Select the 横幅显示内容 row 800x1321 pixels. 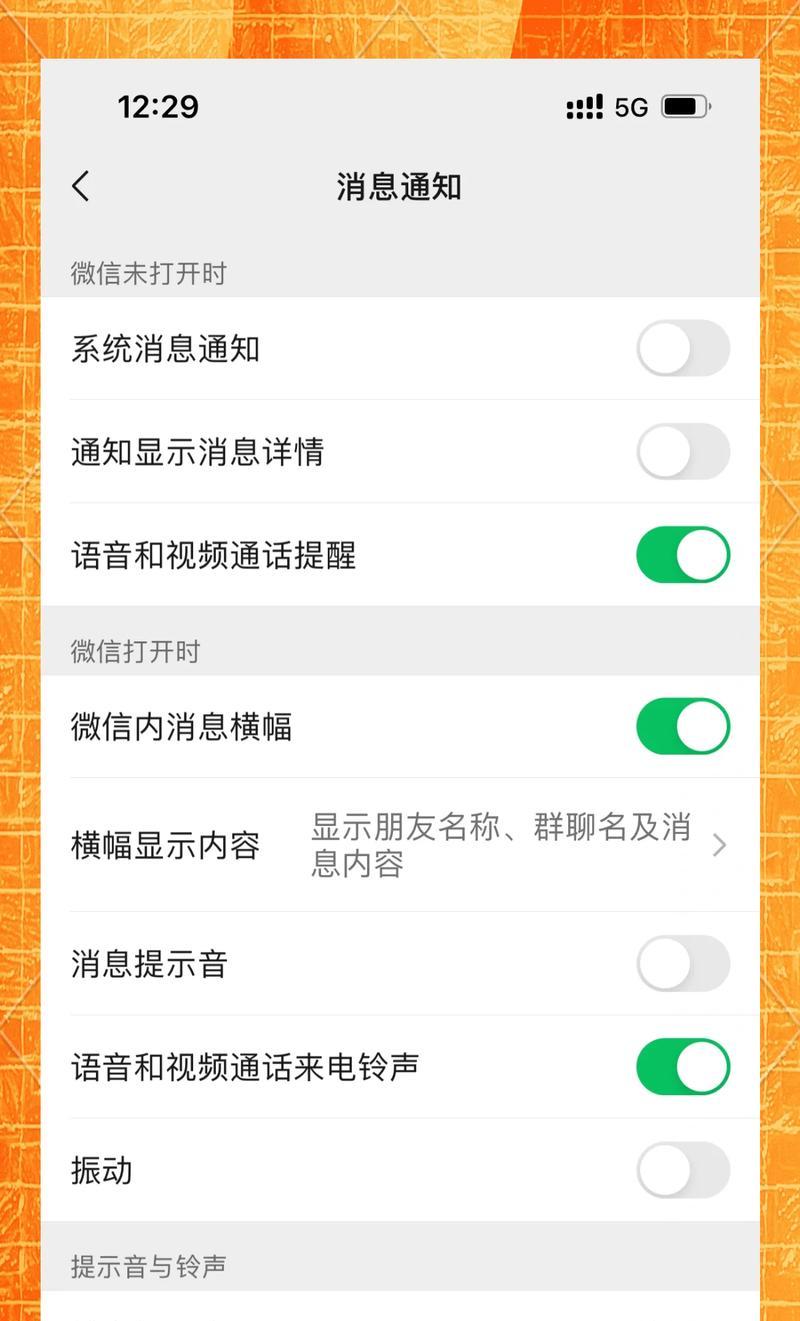(400, 846)
